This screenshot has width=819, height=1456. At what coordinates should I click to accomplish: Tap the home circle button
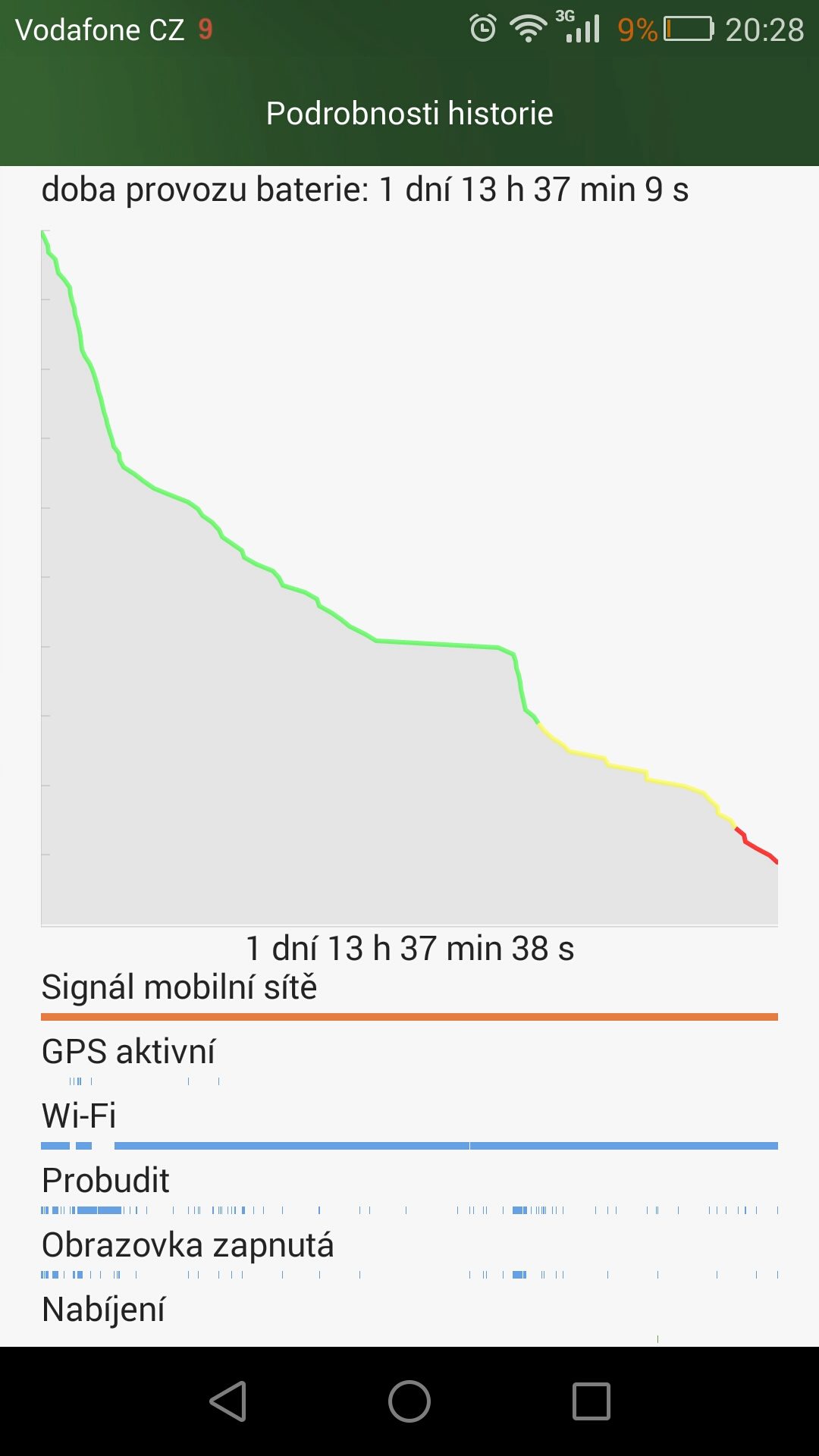409,1401
